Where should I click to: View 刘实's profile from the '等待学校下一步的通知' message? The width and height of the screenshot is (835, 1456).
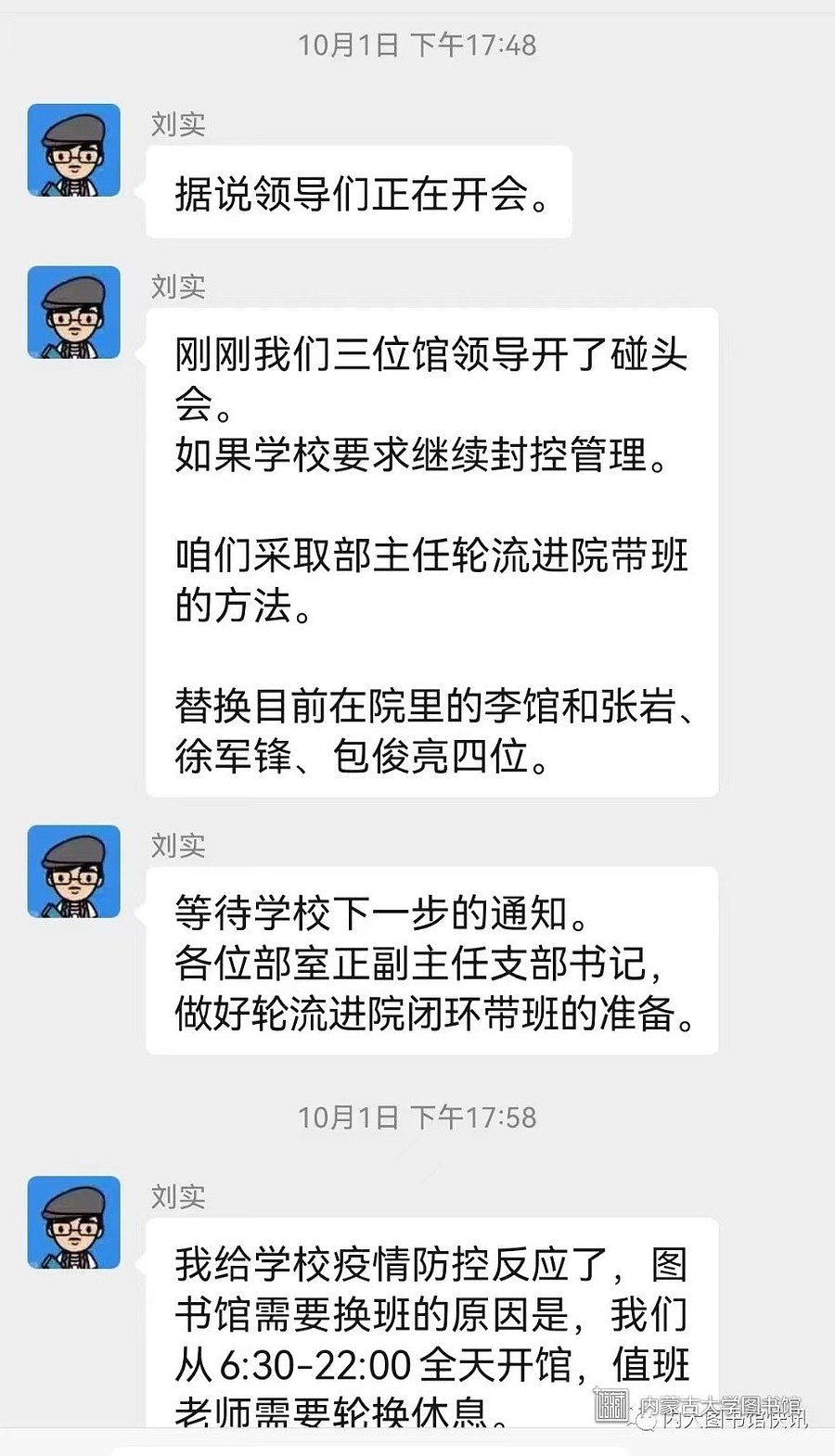[74, 872]
